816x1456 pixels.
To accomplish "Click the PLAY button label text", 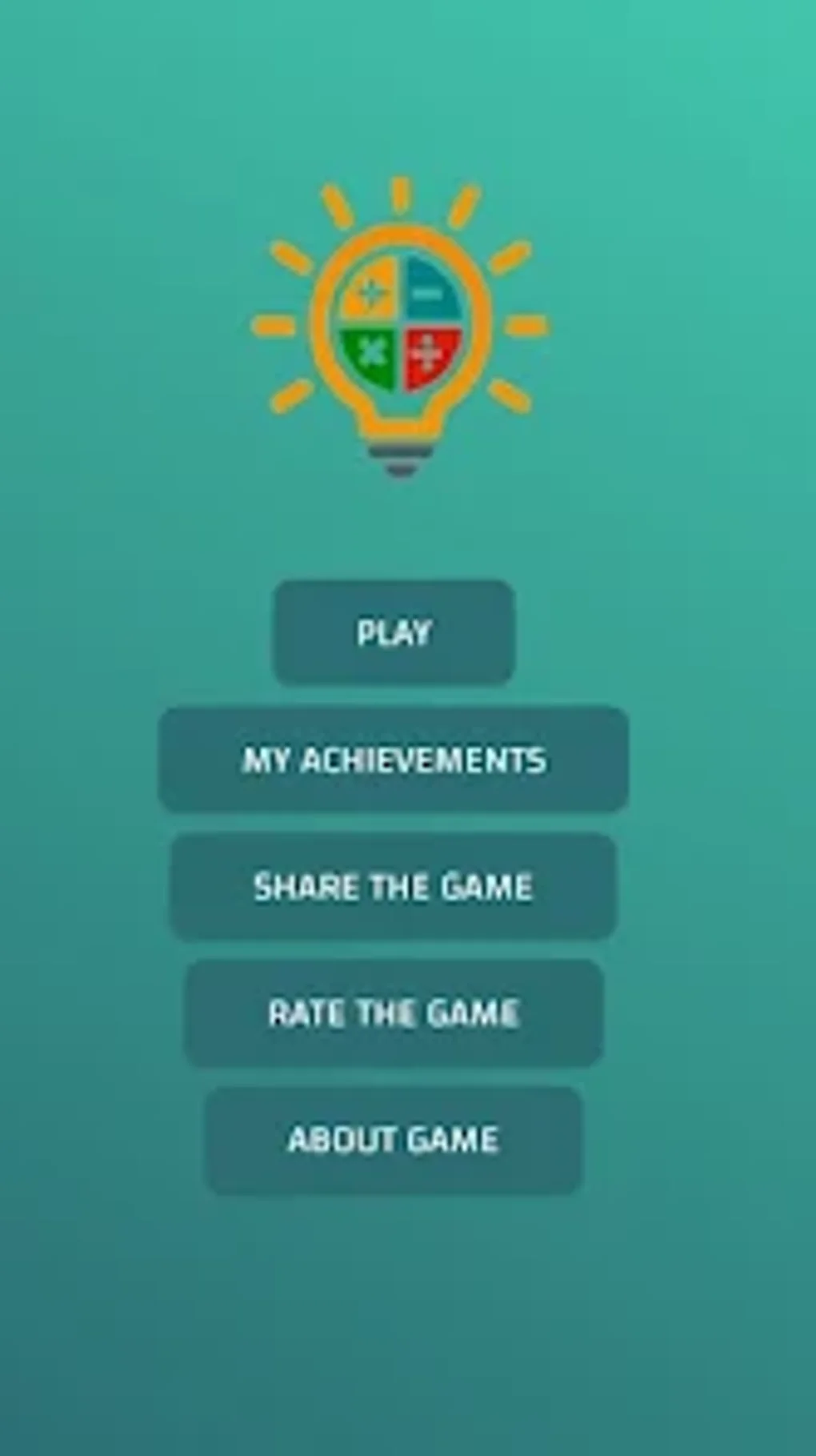I will click(393, 633).
